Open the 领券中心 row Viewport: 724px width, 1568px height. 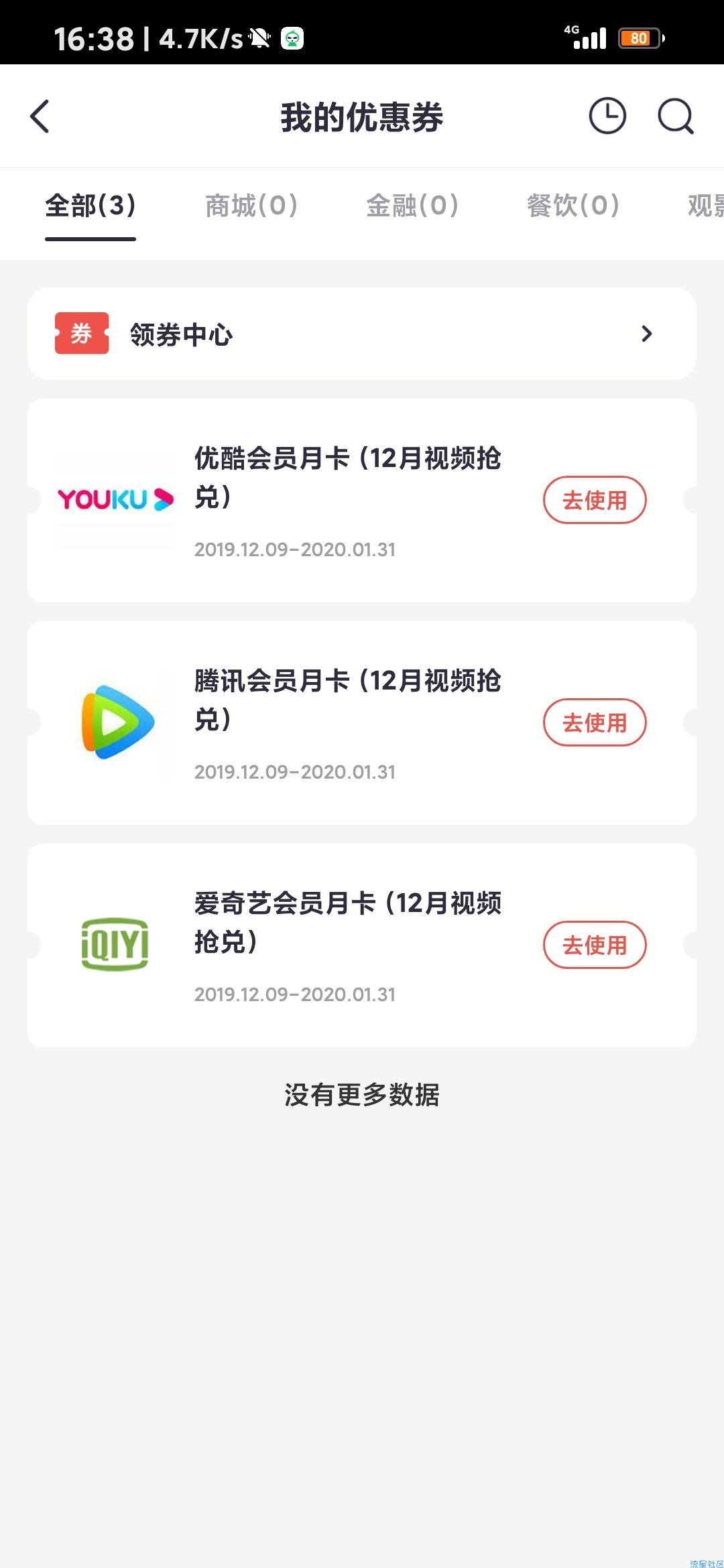click(362, 334)
